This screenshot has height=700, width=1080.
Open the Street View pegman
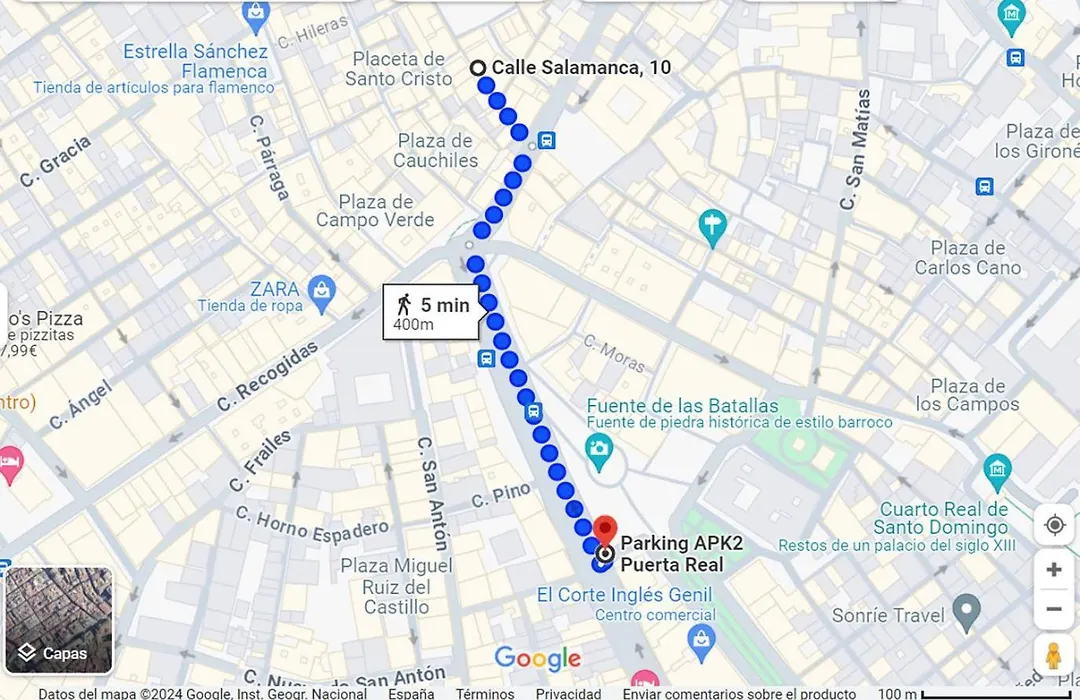[x=1053, y=655]
